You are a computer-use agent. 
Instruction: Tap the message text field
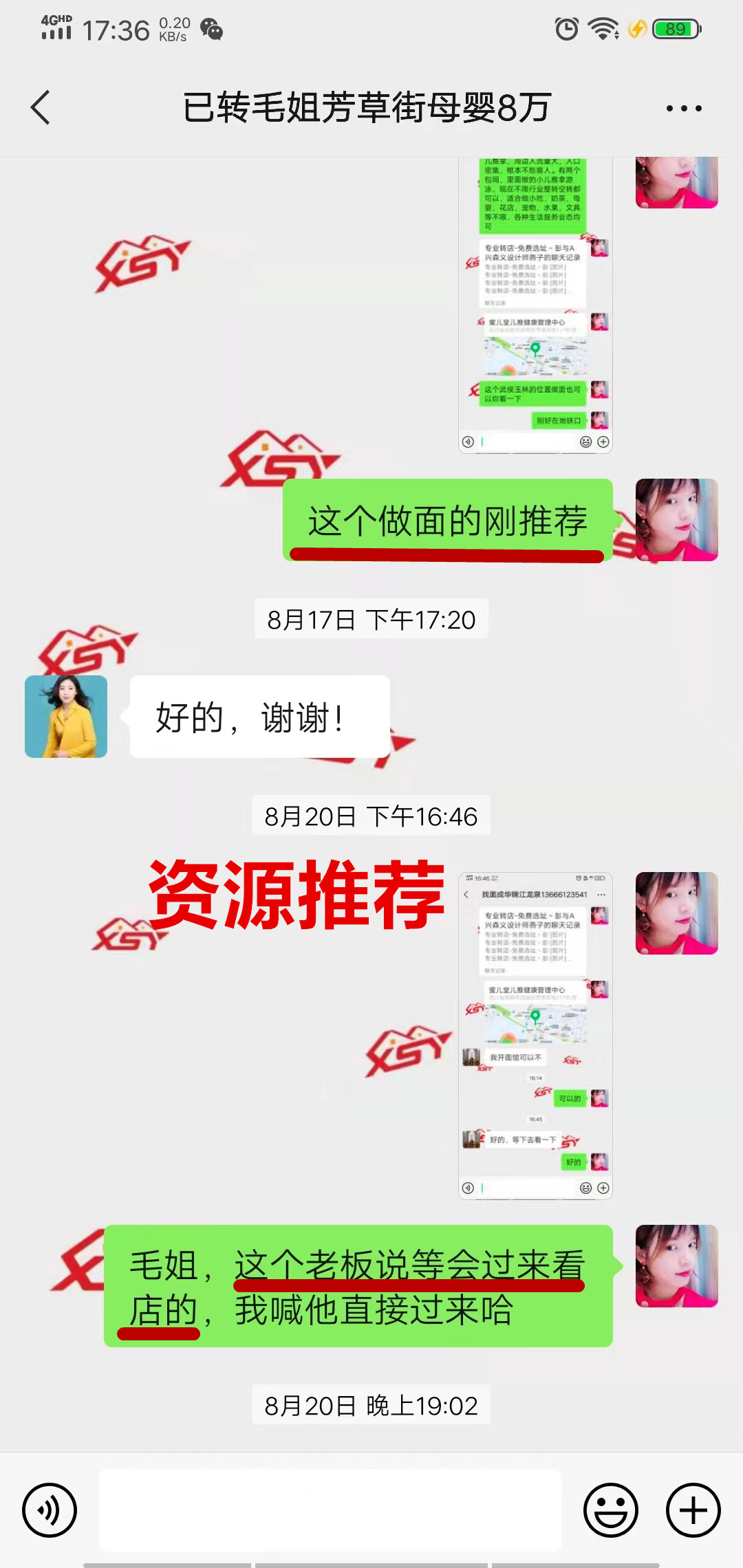(330, 1510)
